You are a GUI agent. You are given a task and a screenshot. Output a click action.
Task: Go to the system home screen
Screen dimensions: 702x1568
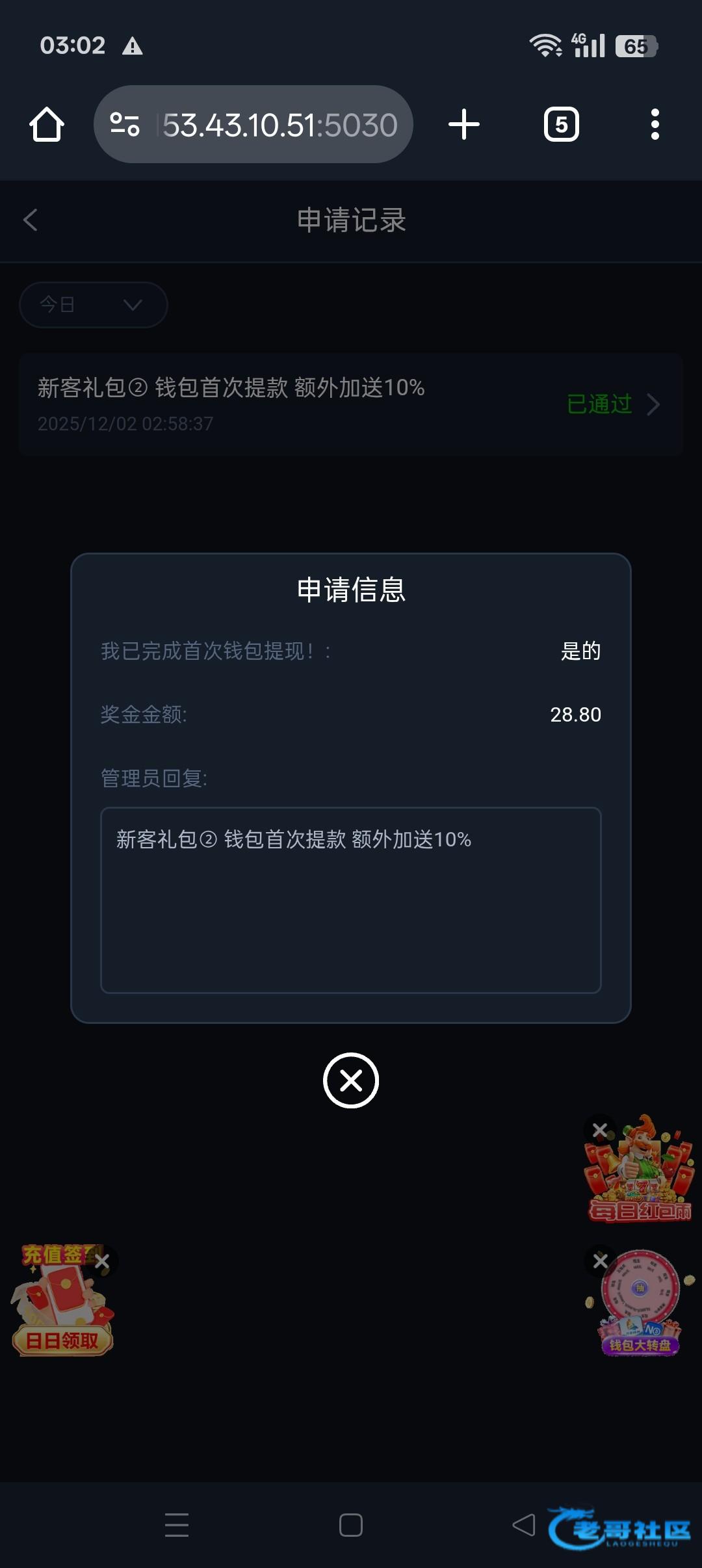[351, 1525]
